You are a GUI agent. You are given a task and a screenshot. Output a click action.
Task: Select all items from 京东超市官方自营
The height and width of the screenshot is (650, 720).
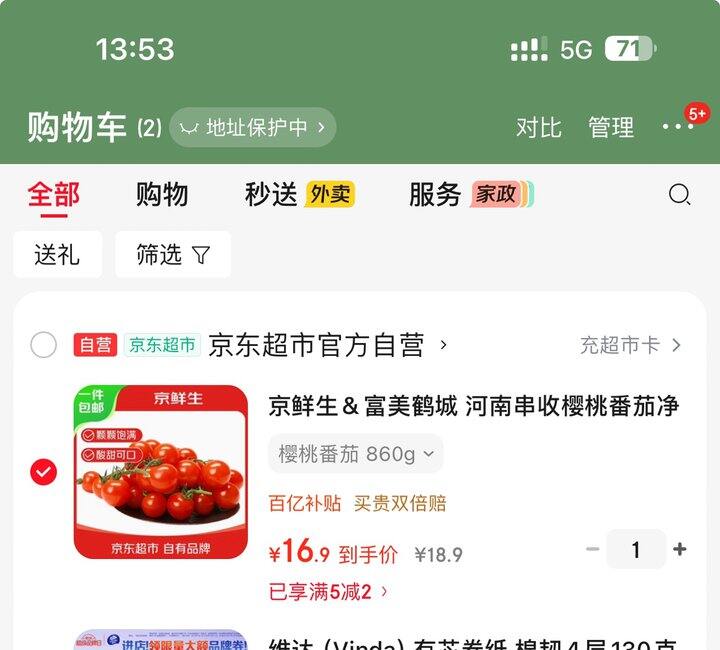43,345
